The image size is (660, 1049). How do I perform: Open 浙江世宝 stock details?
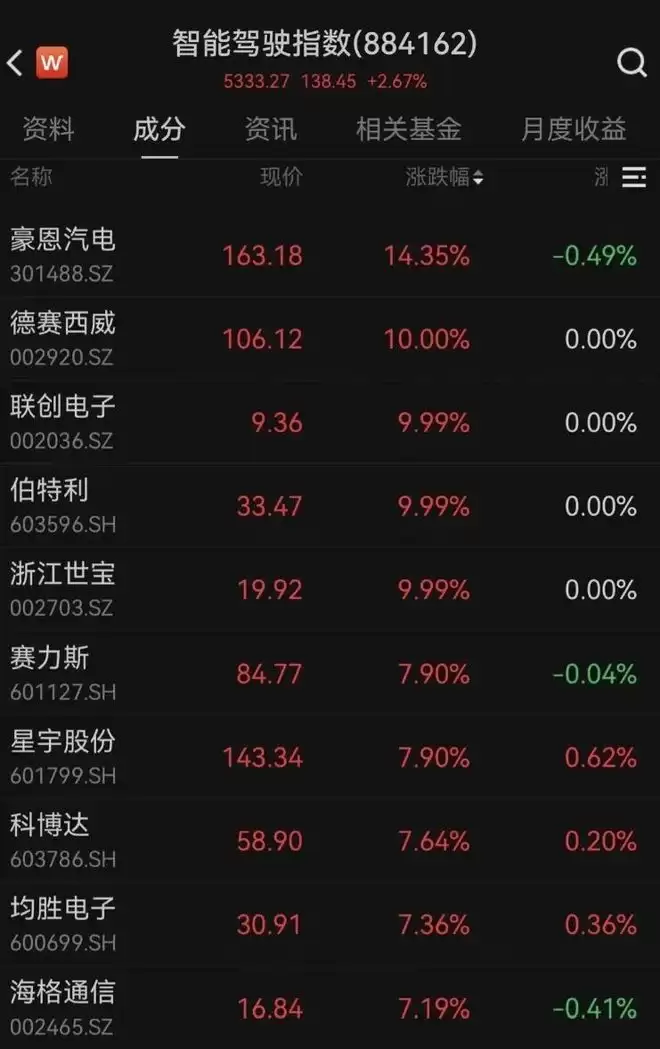coord(330,590)
